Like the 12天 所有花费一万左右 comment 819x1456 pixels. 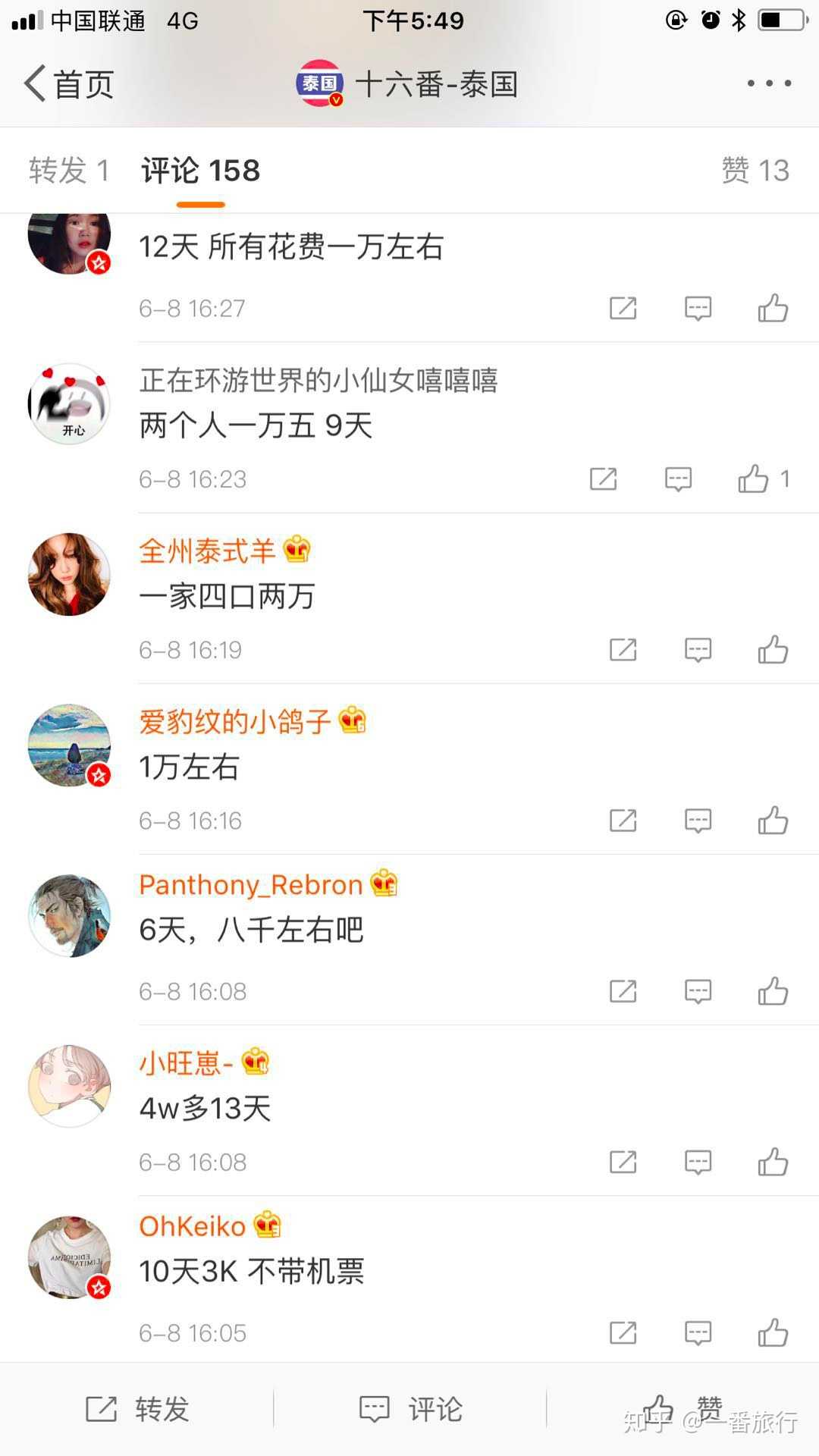point(773,309)
